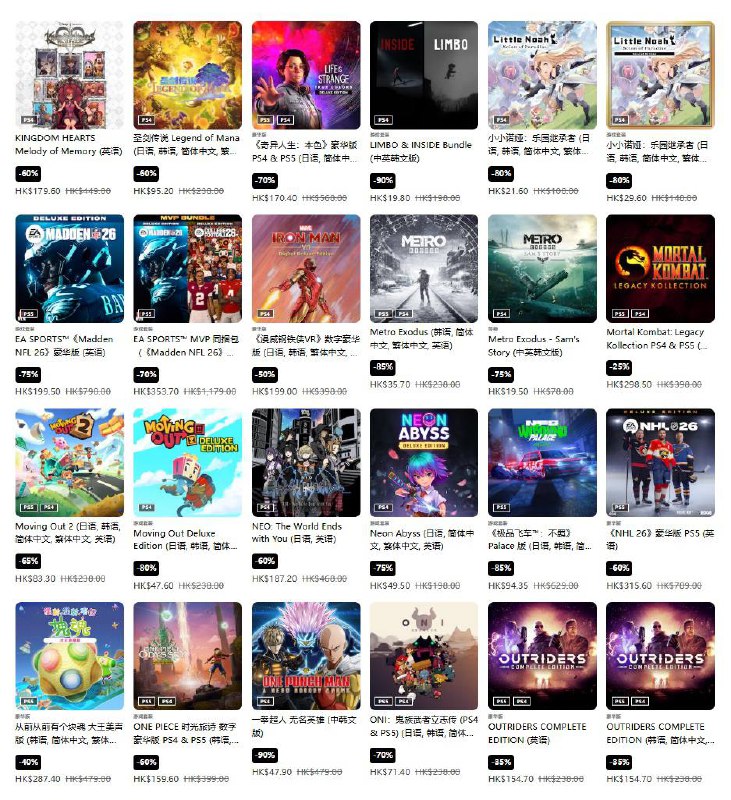
Task: Open KINGDOM HEARTS Melody of Memory game card
Action: click(70, 76)
